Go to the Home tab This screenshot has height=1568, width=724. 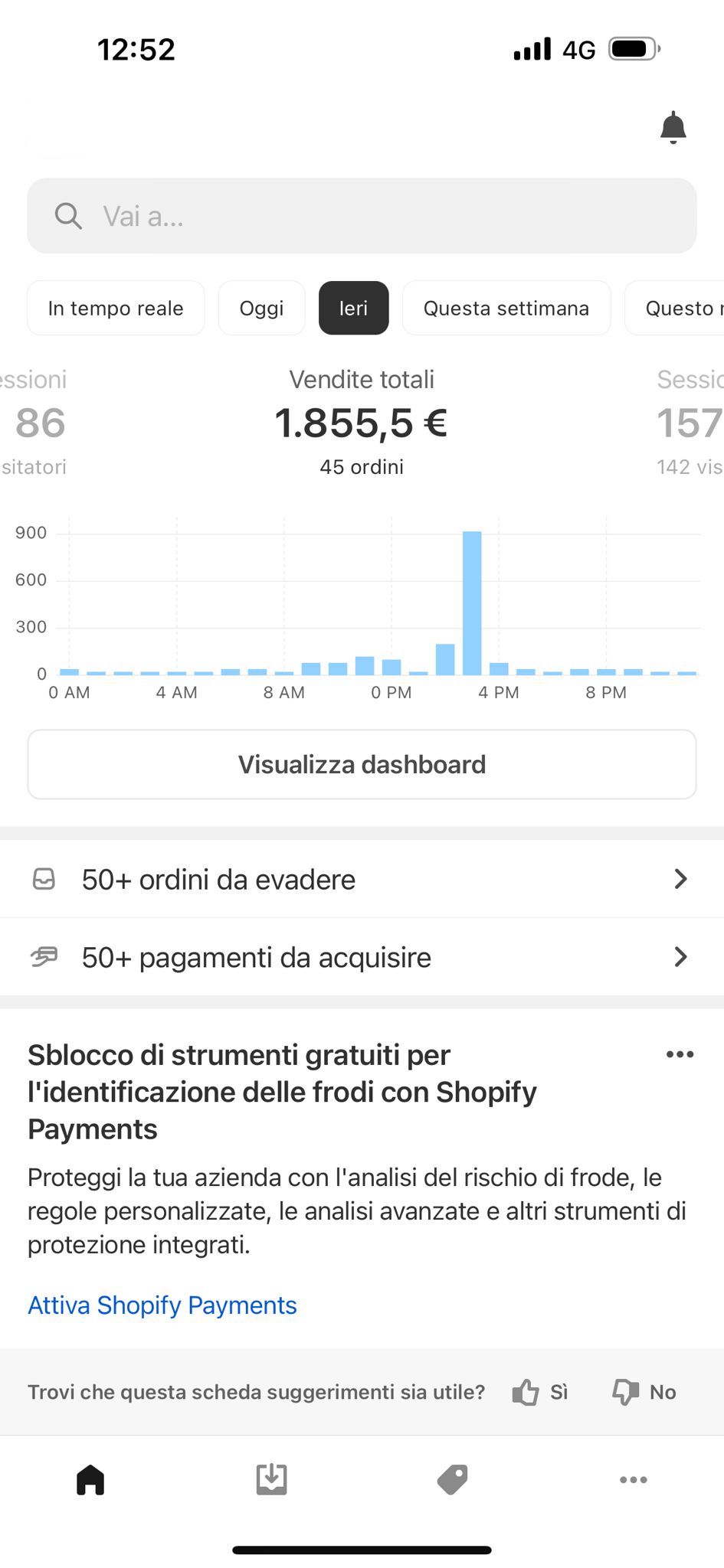[90, 1479]
